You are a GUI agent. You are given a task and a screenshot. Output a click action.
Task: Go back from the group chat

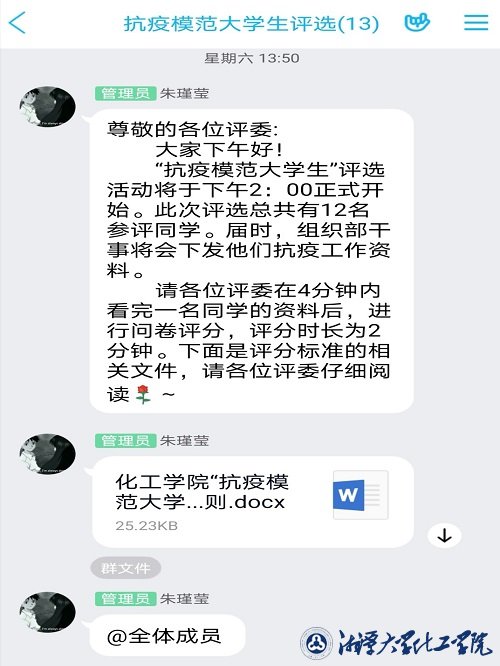(17, 23)
